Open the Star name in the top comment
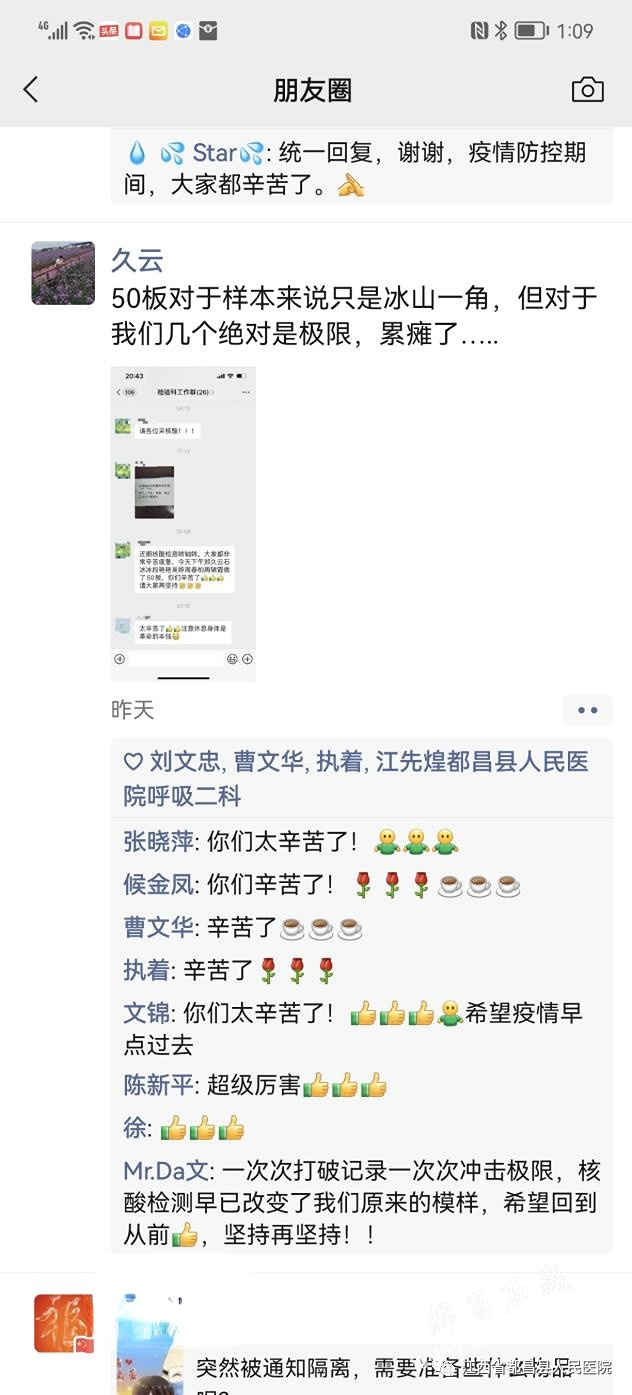This screenshot has height=1395, width=632. pyautogui.click(x=214, y=153)
